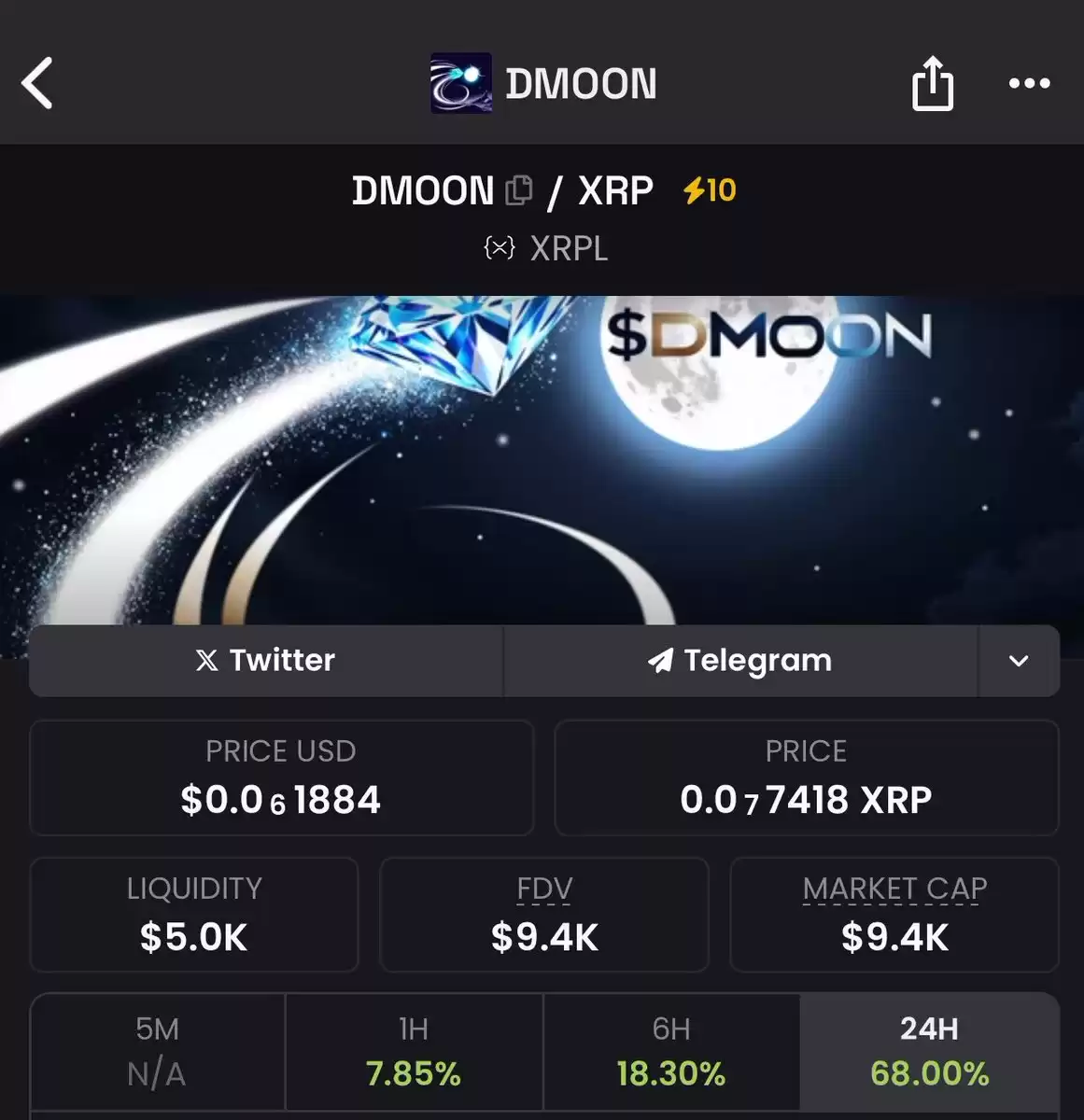
Task: Select the 24H timeframe
Action: (x=929, y=1051)
